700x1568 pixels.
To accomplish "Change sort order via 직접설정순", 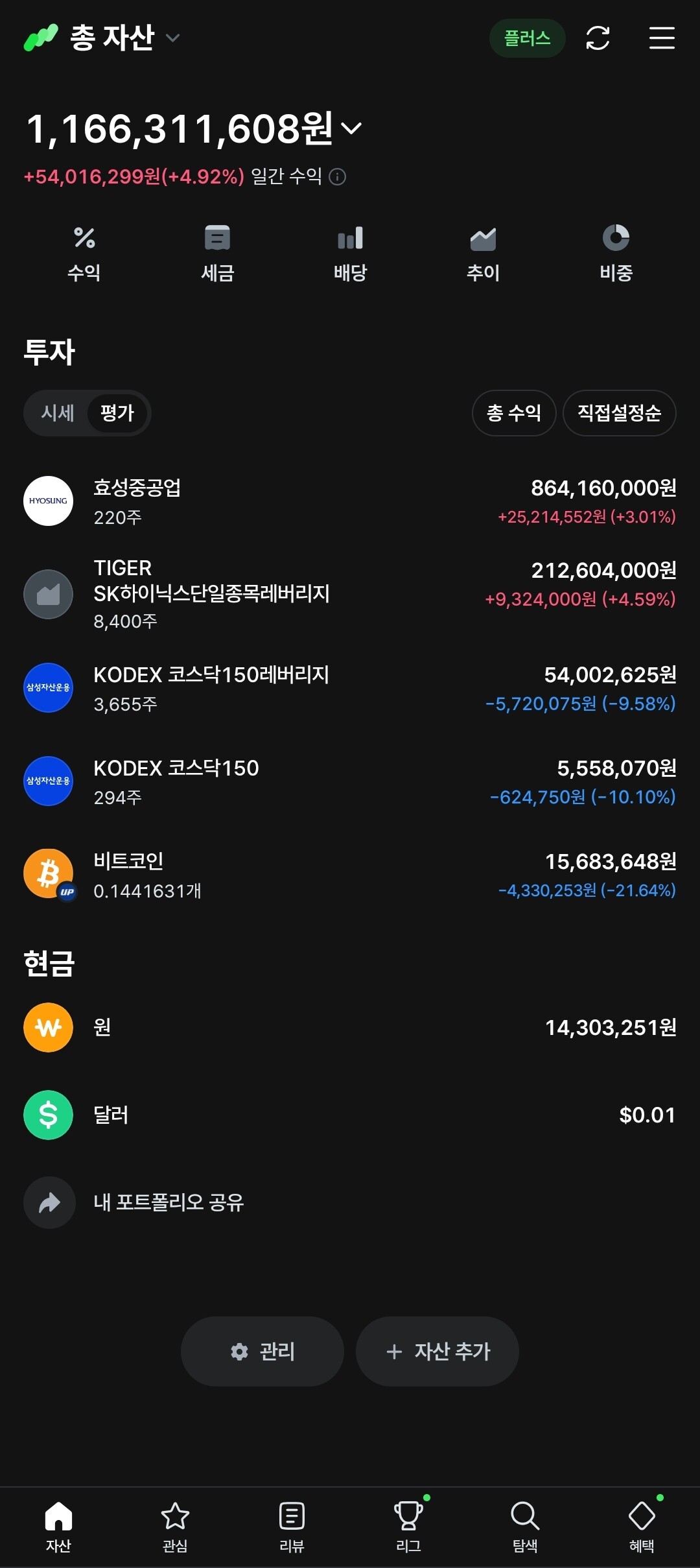I will click(619, 413).
